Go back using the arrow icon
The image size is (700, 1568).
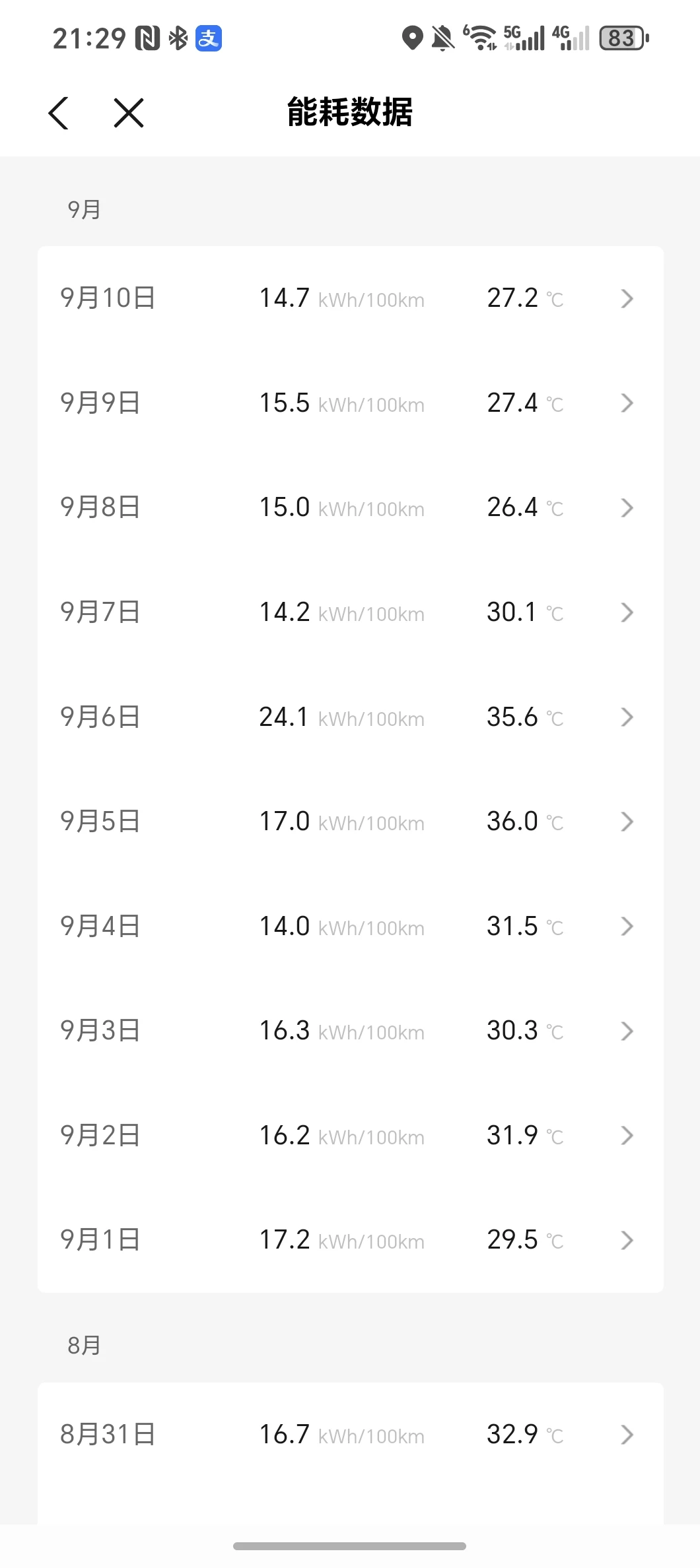click(58, 113)
